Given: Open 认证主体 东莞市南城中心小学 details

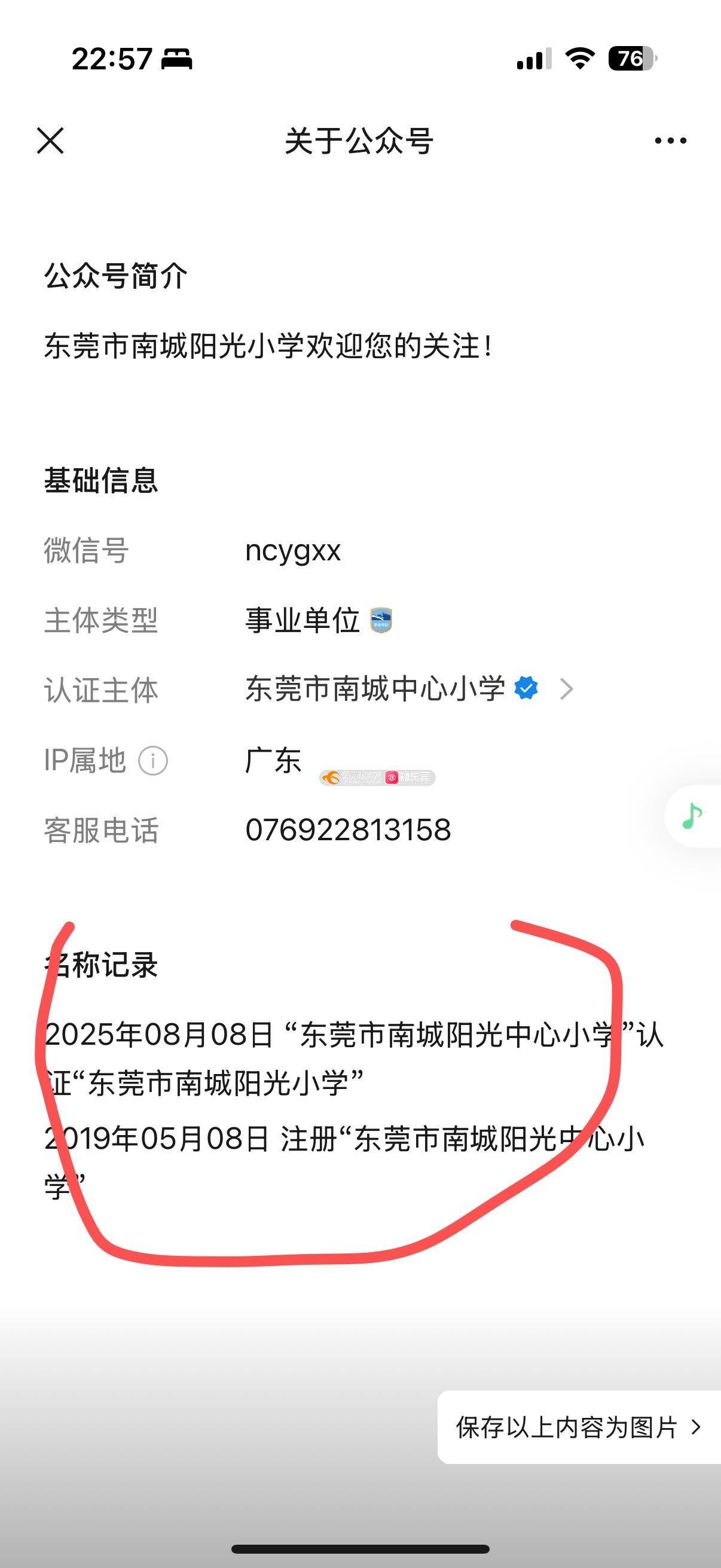Looking at the screenshot, I should pos(409,689).
